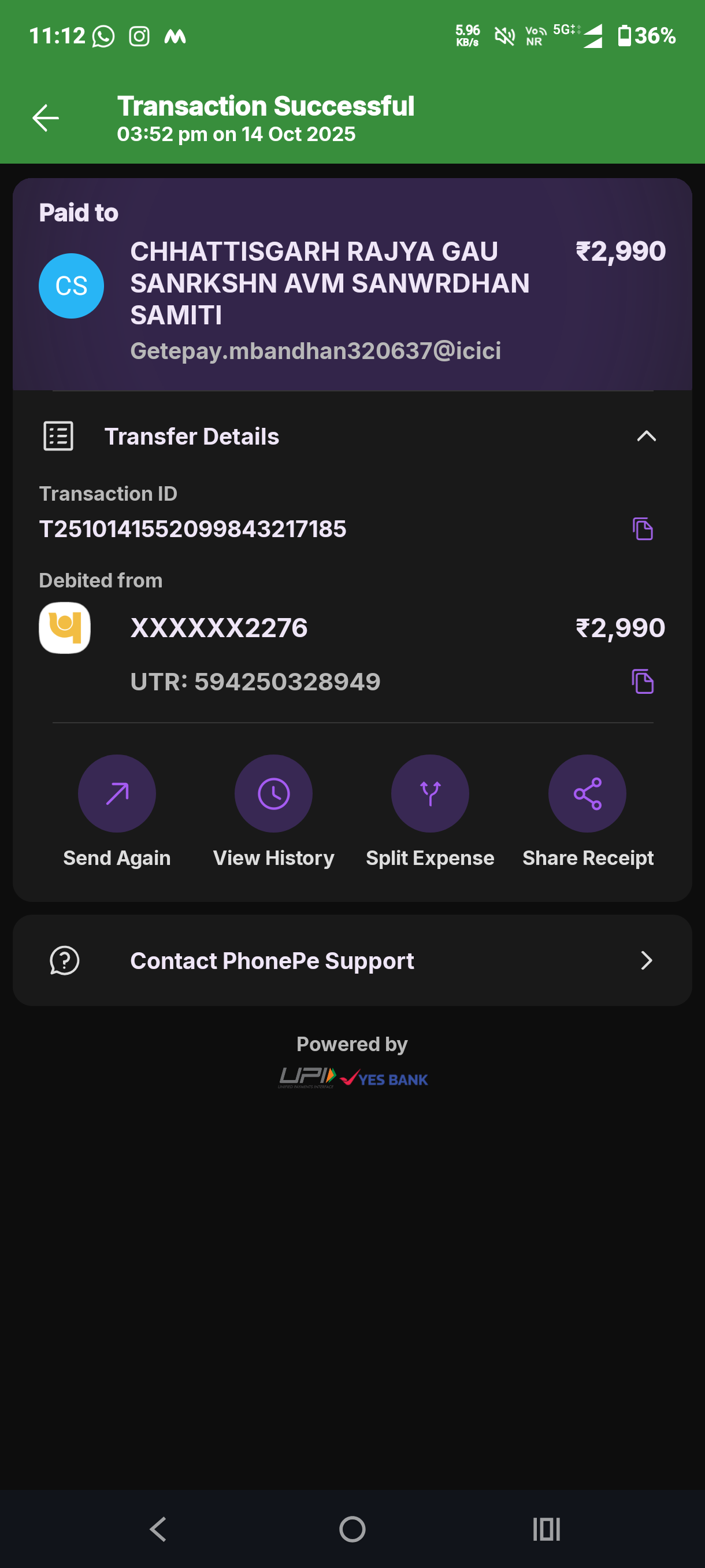Split Expense for this payment
Screen dimensions: 705x1568
click(x=430, y=794)
